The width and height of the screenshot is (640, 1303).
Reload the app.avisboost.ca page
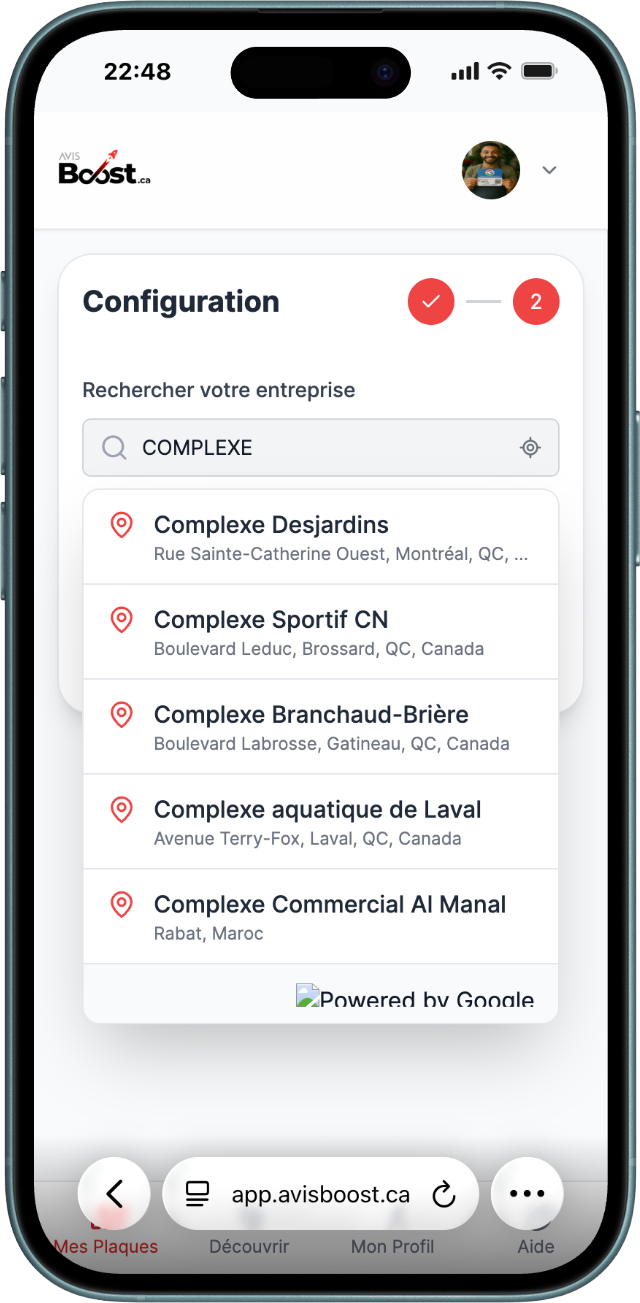[x=443, y=1194]
